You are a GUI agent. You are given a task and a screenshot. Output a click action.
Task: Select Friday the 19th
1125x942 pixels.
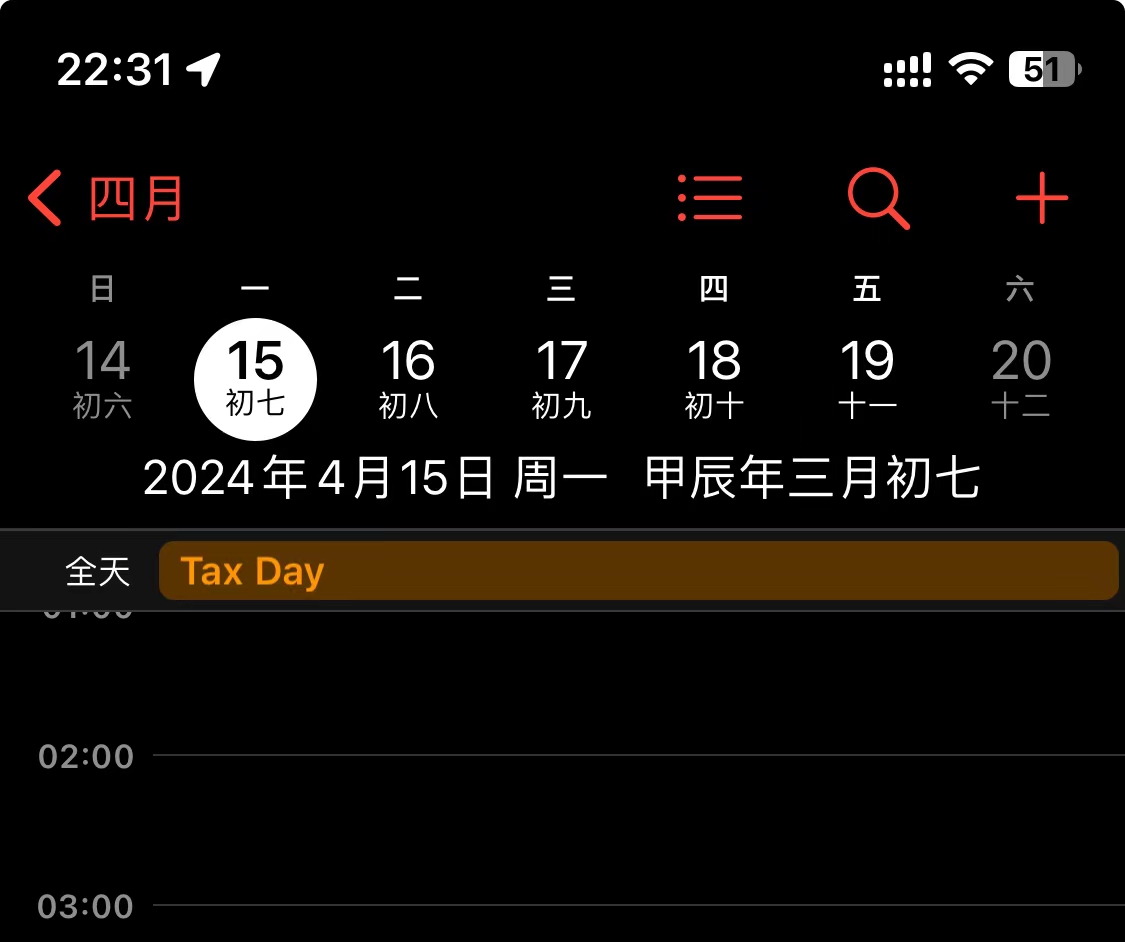[x=867, y=377]
